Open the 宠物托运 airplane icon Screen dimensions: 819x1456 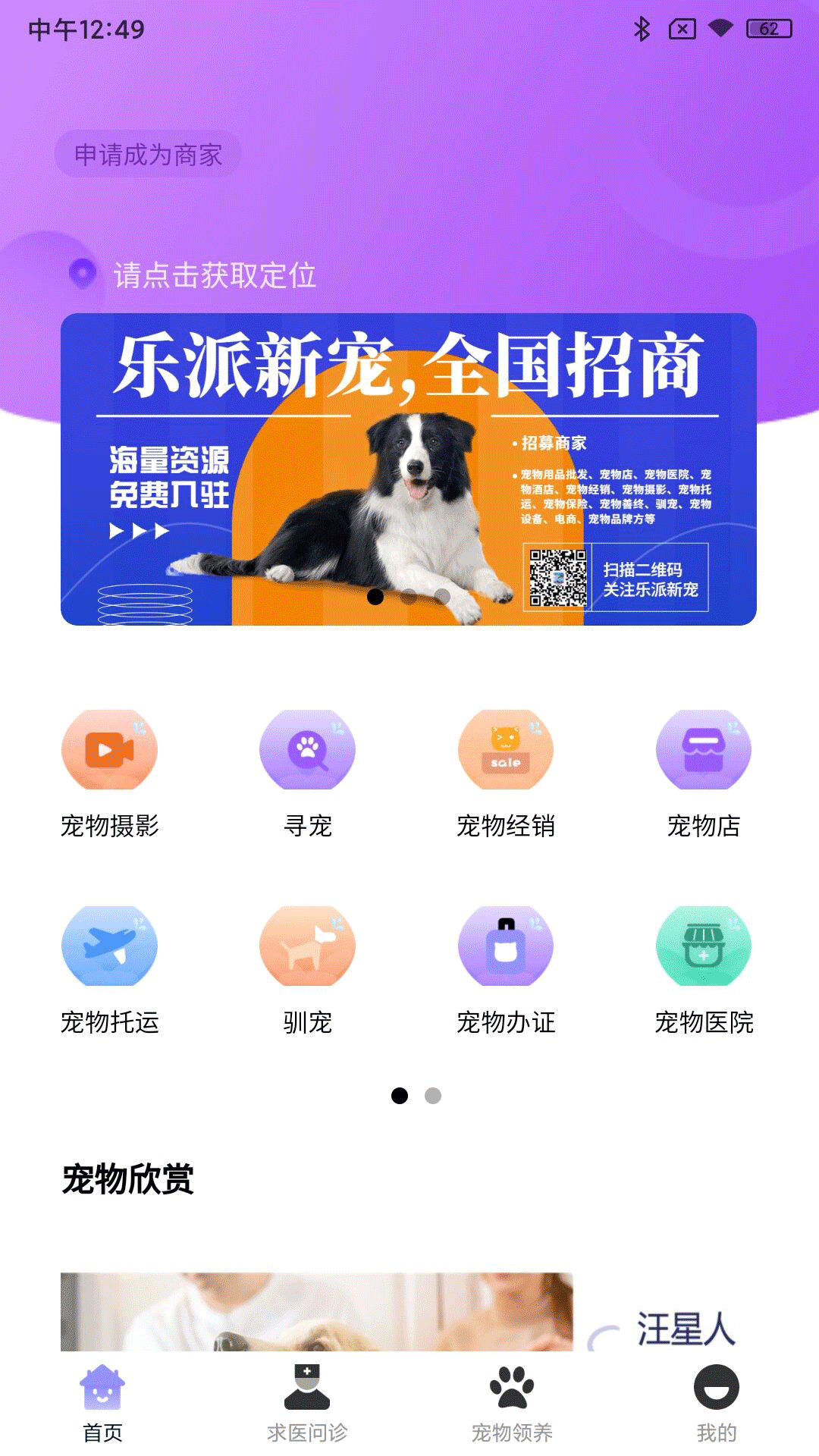click(111, 946)
